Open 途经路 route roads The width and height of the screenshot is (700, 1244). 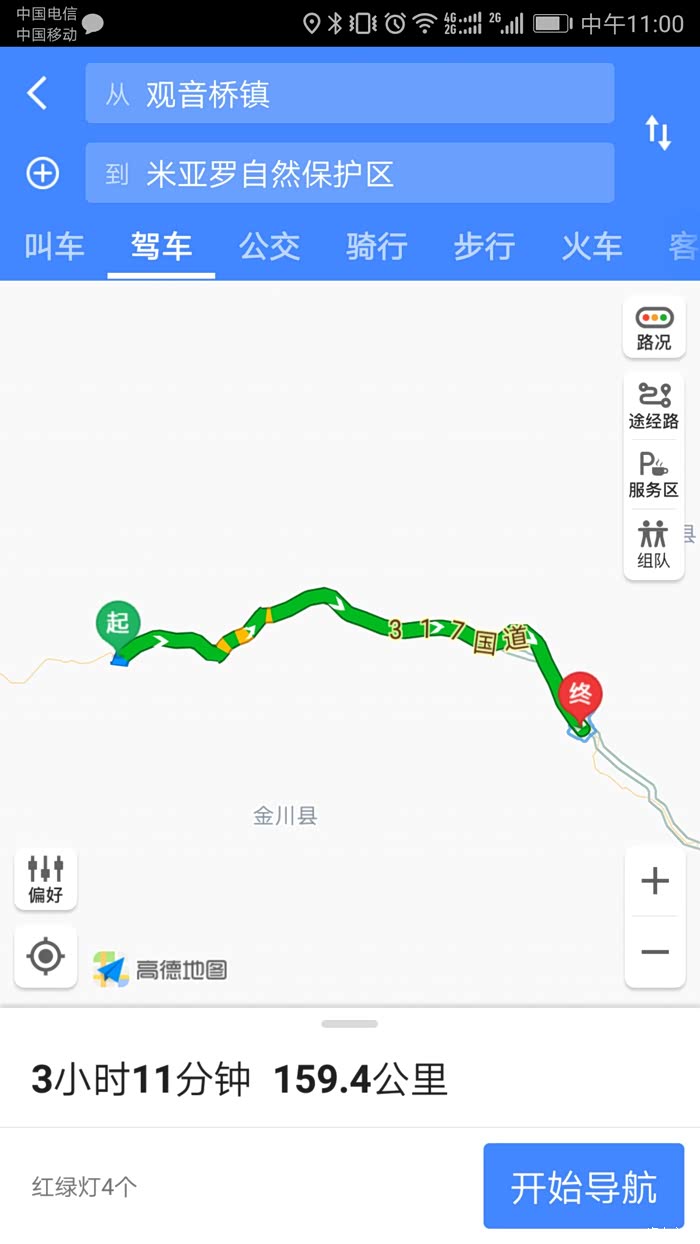click(654, 406)
